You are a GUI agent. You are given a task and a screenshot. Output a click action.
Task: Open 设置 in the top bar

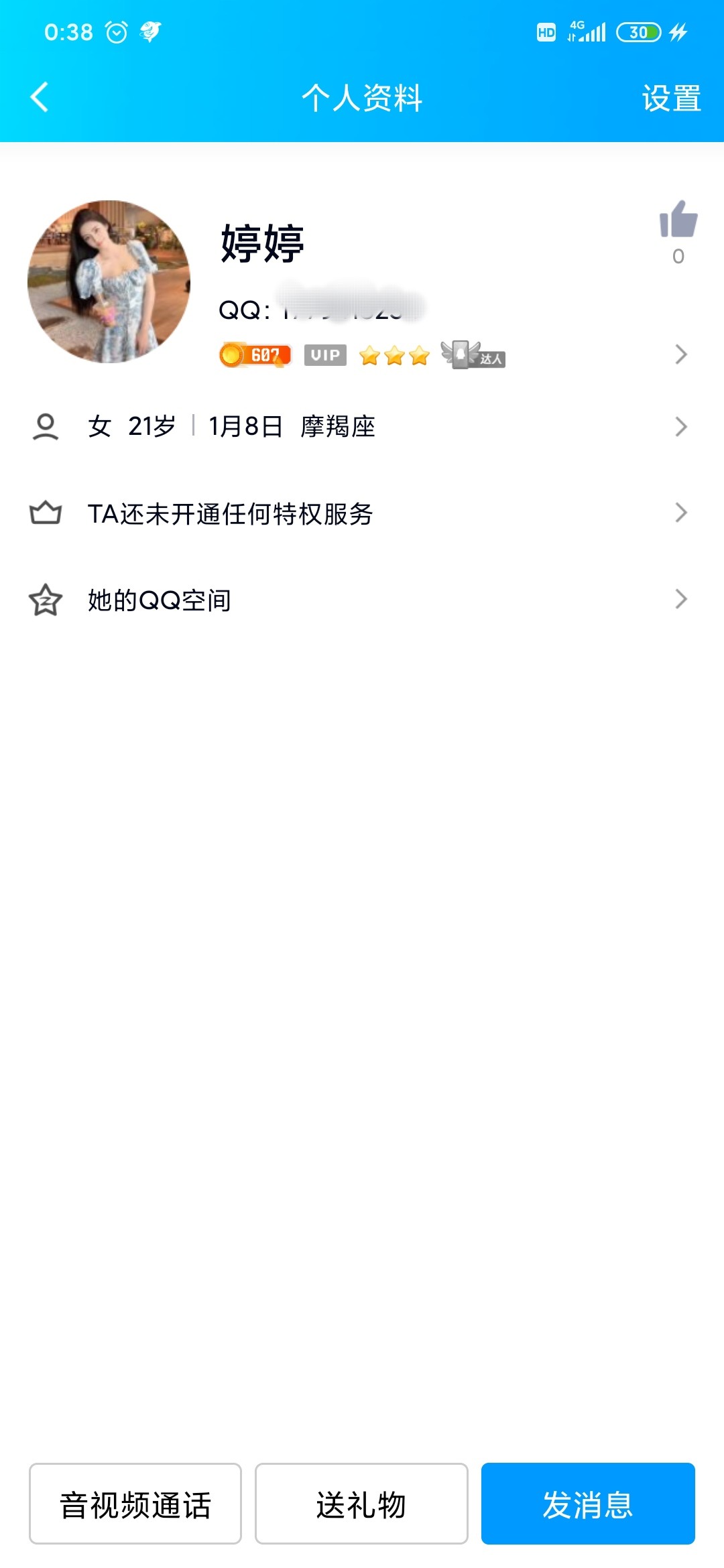coord(671,99)
